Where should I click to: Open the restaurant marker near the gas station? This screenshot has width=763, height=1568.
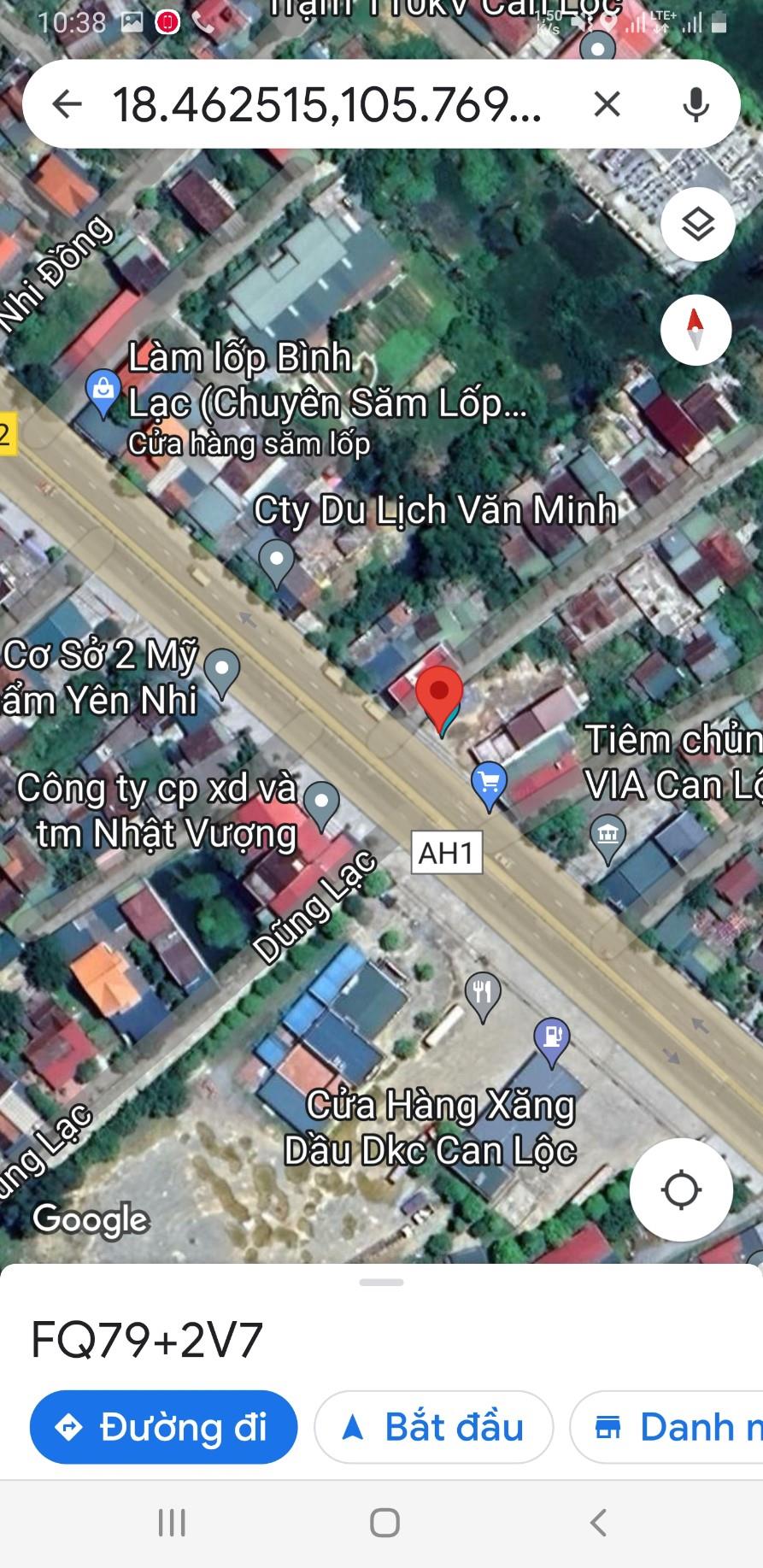coord(483,996)
